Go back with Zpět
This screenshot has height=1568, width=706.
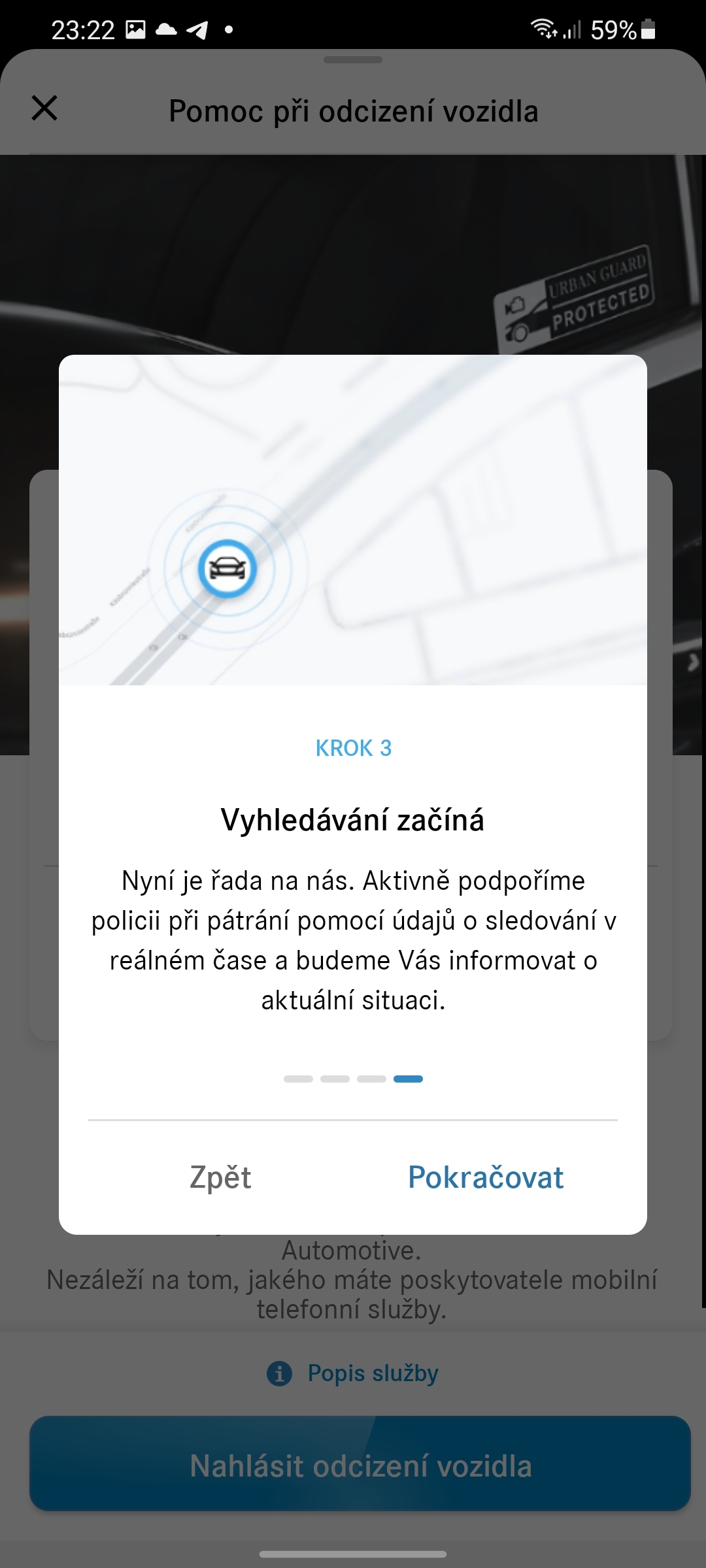tap(220, 1177)
